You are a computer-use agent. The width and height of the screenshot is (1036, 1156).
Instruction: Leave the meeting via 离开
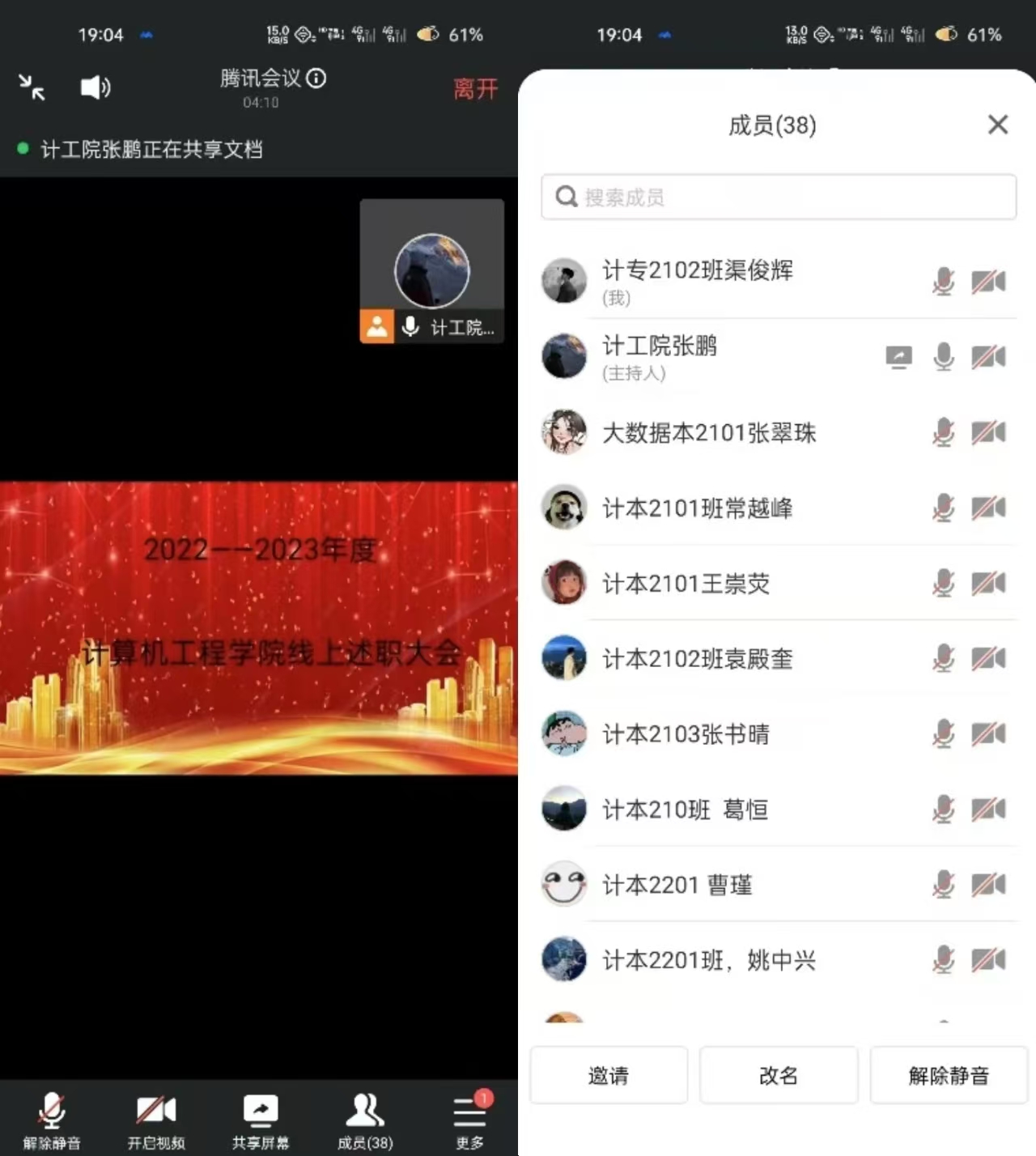pyautogui.click(x=475, y=89)
